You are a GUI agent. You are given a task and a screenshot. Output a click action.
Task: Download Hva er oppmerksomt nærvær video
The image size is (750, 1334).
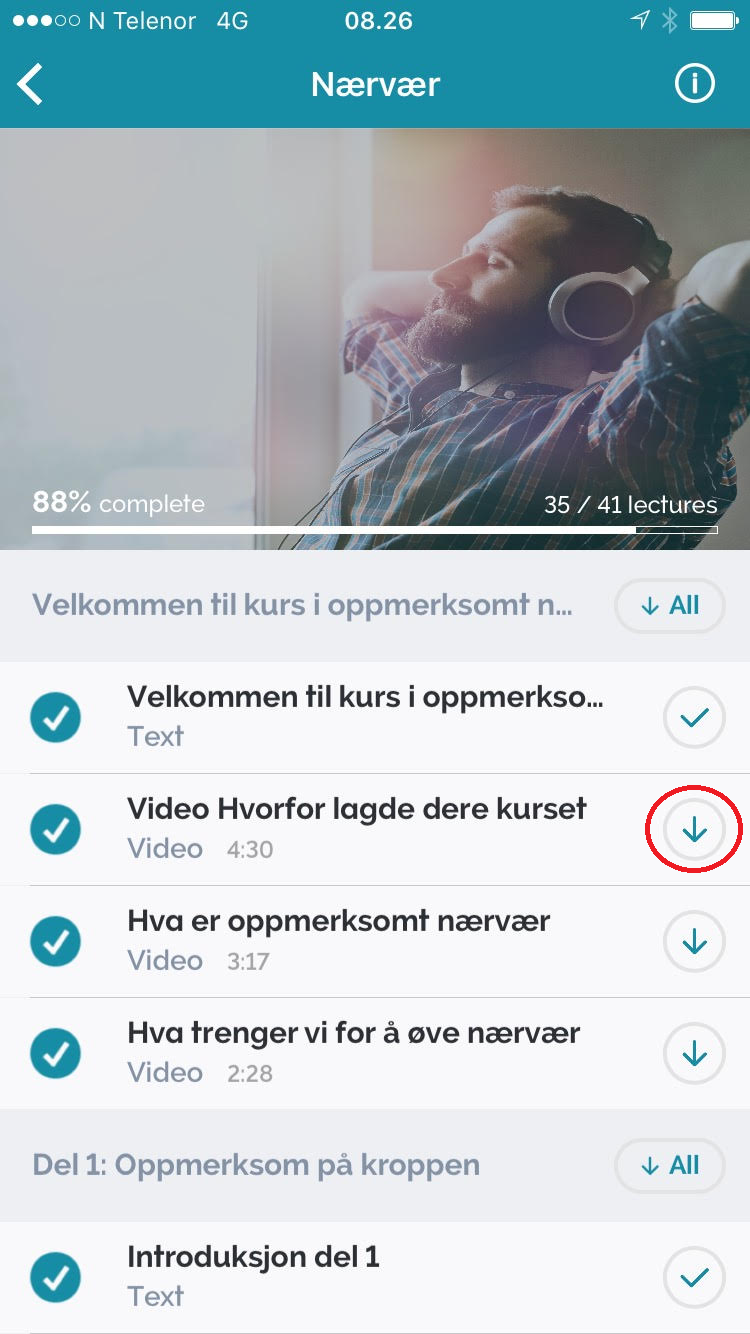tap(694, 941)
